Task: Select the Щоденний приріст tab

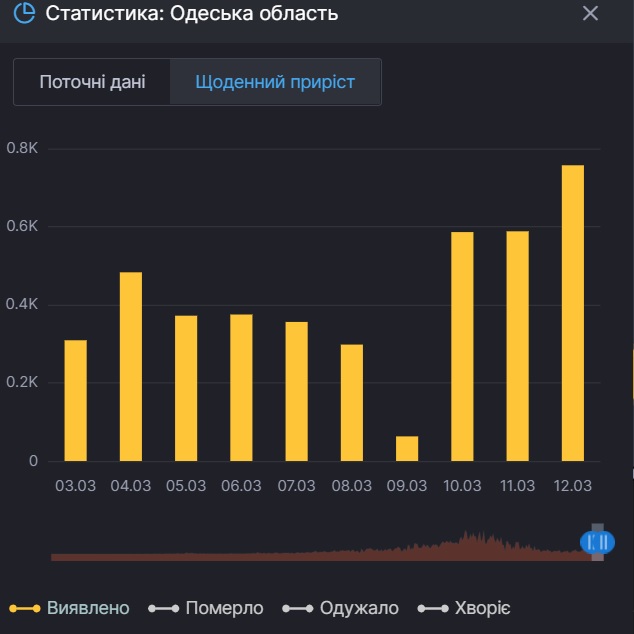Action: click(x=275, y=82)
